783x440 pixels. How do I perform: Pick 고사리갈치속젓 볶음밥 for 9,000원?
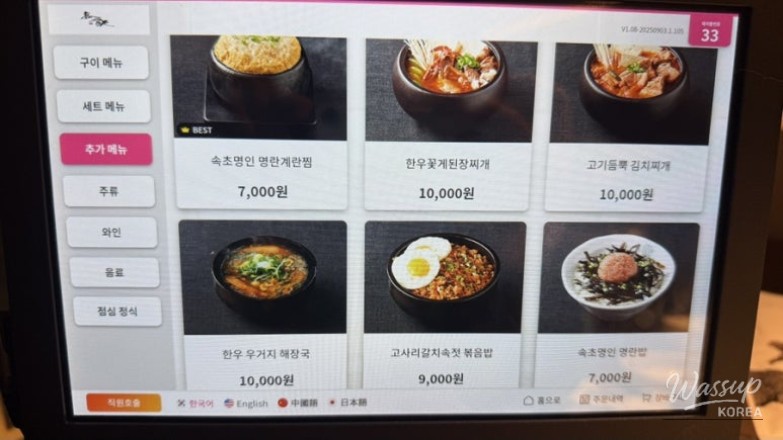[x=444, y=305]
